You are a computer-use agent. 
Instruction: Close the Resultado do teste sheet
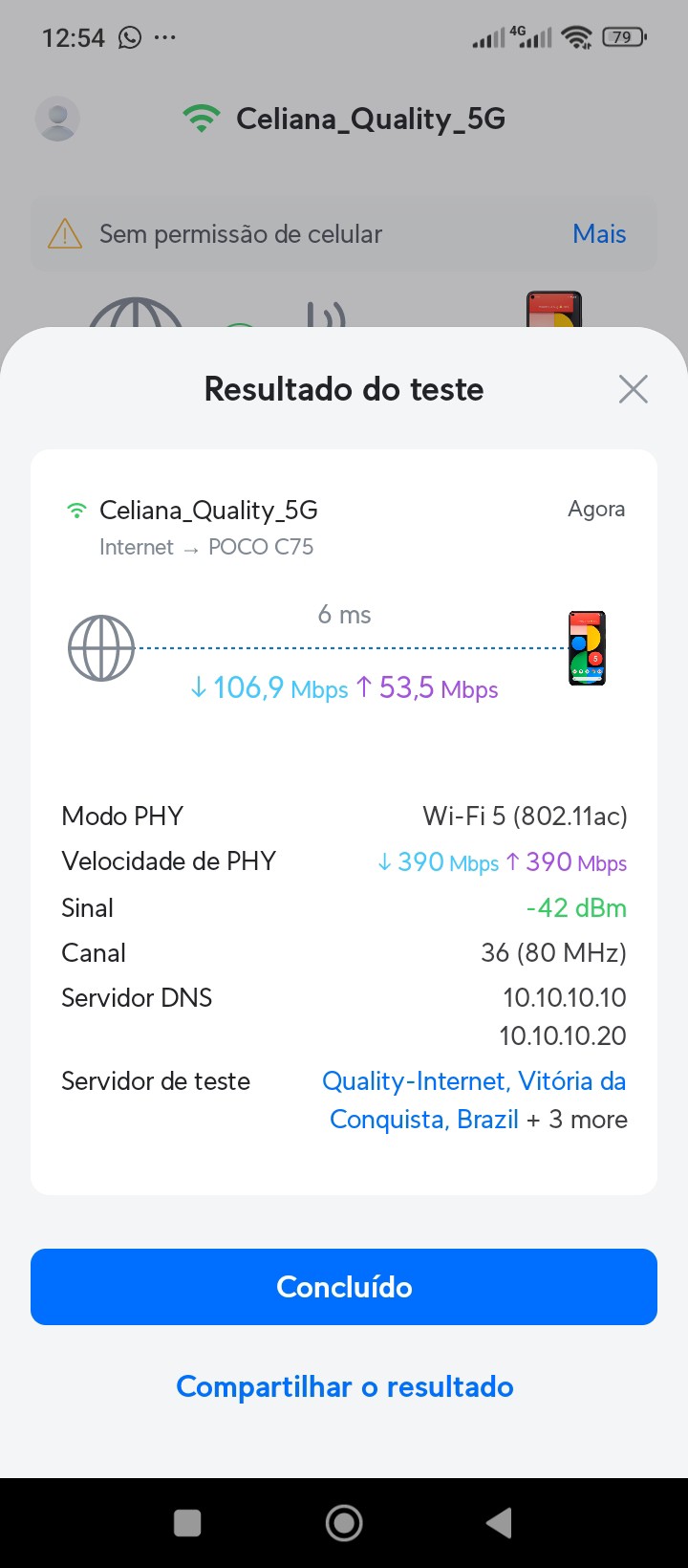point(633,389)
